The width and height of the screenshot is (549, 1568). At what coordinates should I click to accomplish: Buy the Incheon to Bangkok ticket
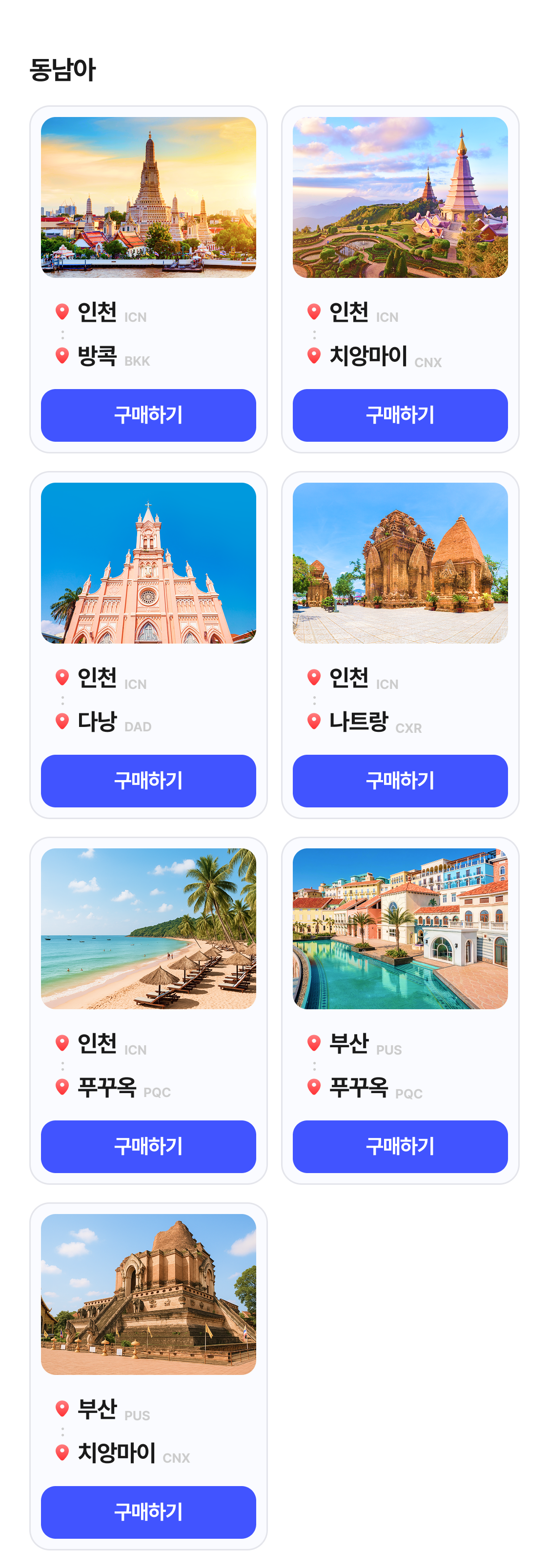(148, 415)
